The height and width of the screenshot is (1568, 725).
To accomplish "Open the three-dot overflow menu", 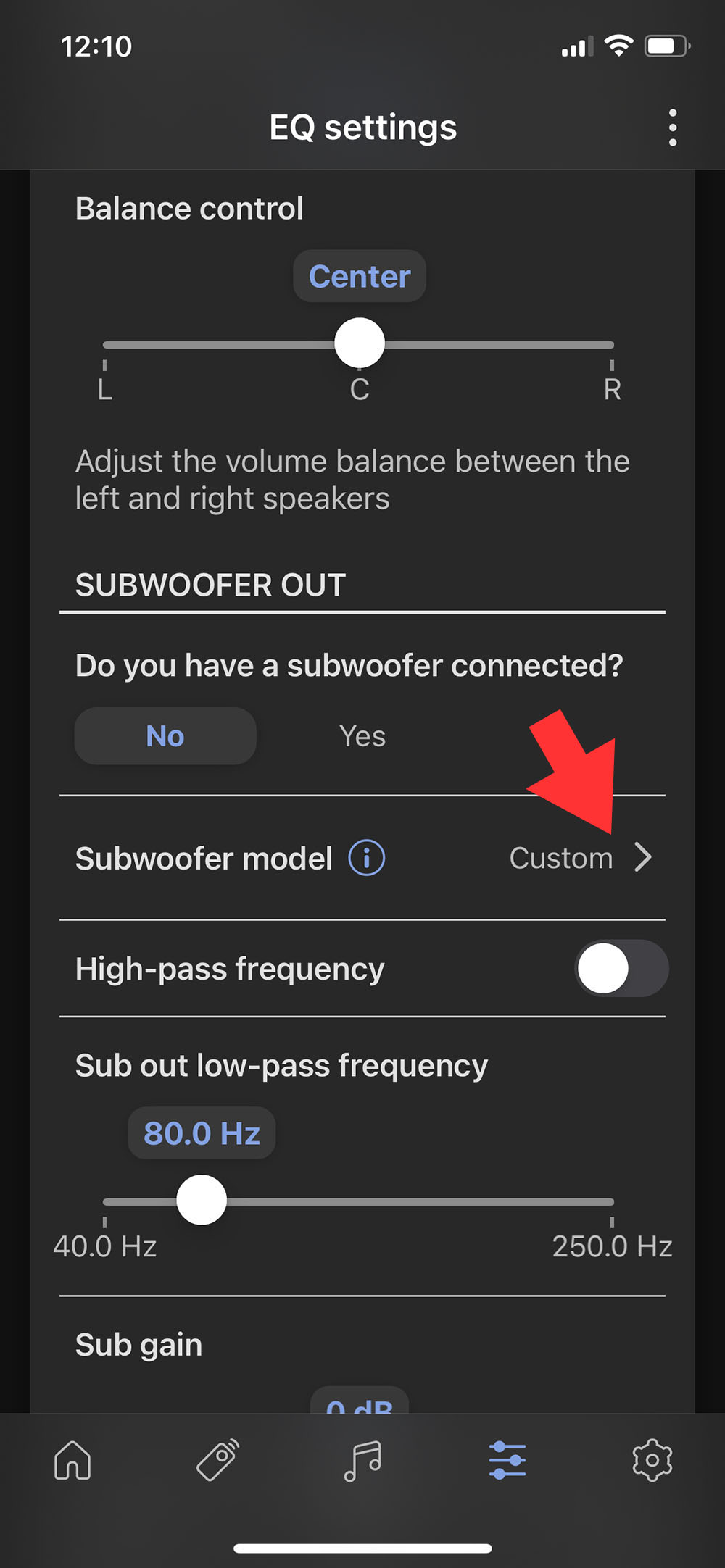I will coord(673,128).
